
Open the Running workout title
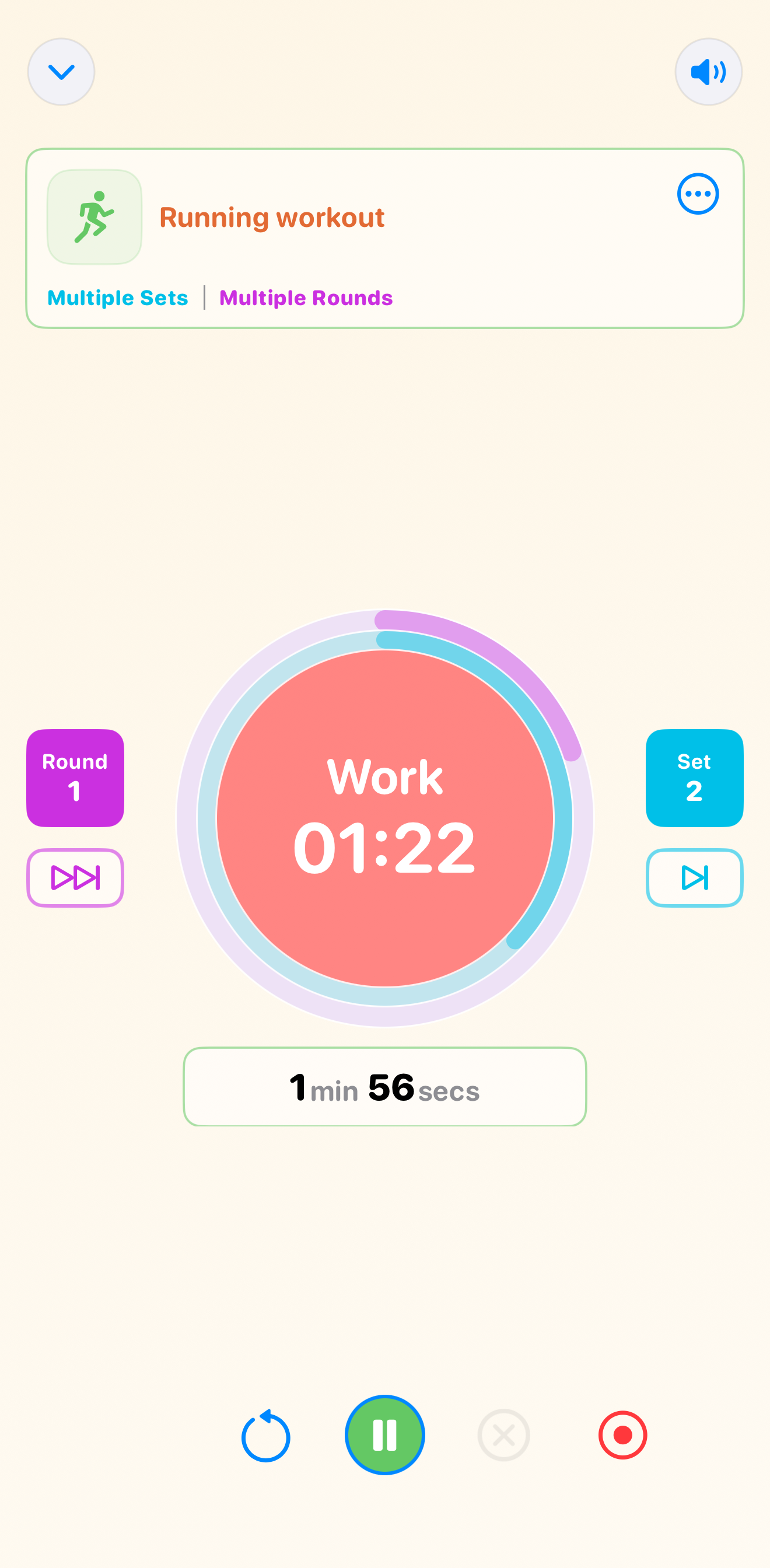point(271,218)
